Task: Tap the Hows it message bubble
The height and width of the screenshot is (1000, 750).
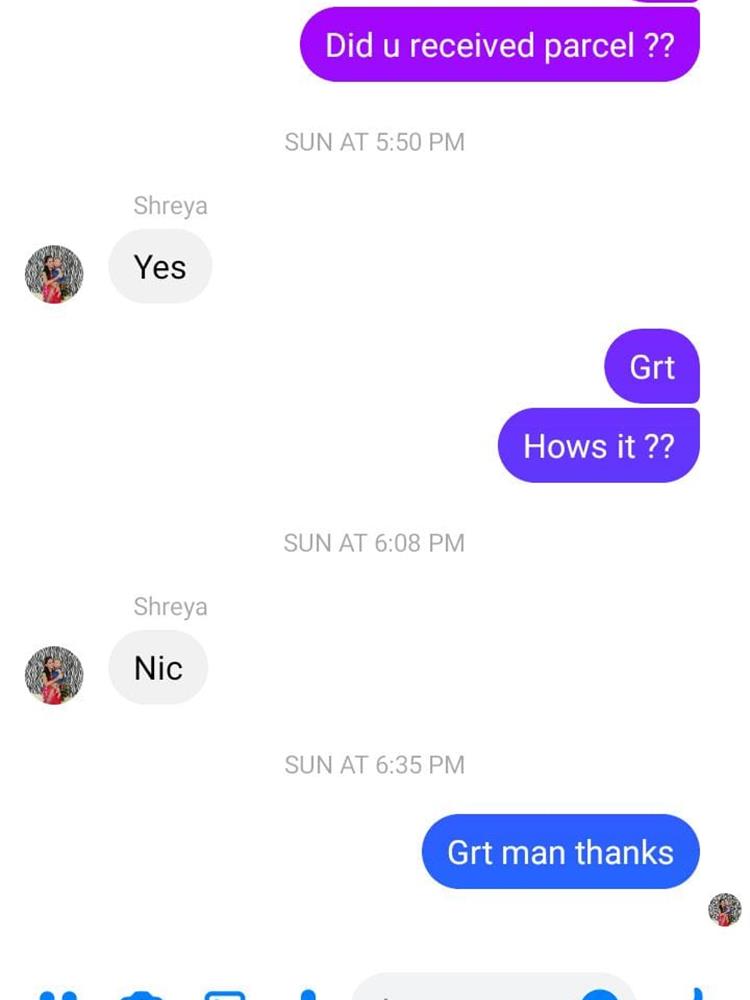Action: point(598,445)
